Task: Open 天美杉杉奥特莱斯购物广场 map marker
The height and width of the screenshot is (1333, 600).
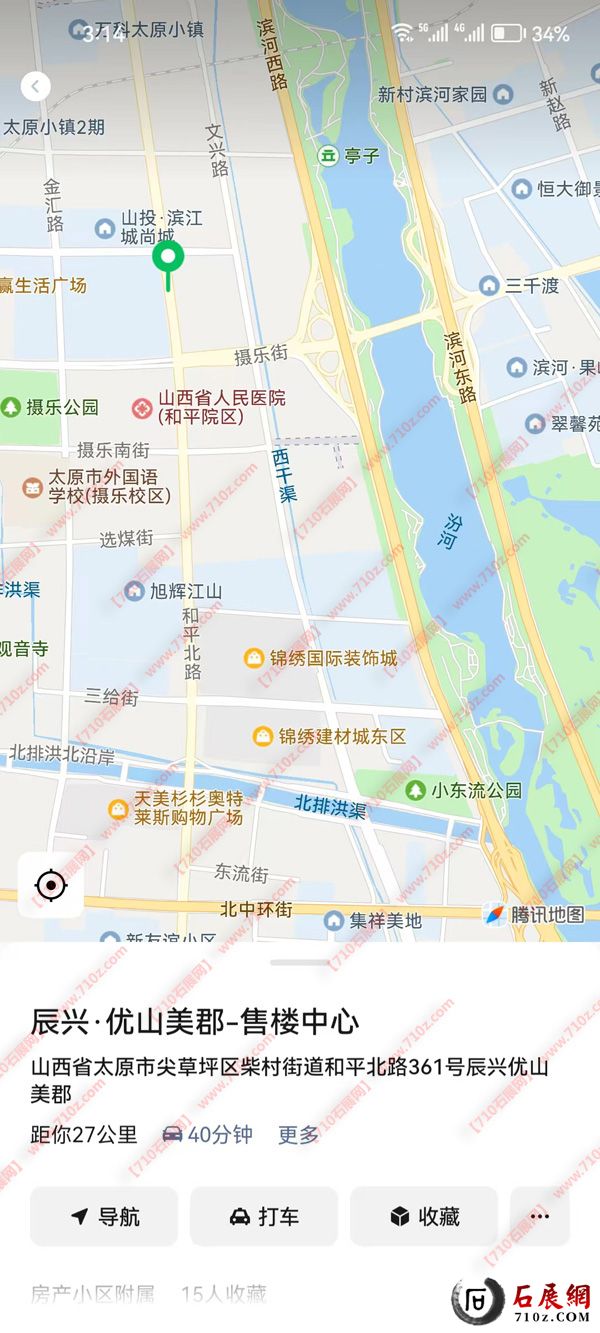Action: [145, 802]
